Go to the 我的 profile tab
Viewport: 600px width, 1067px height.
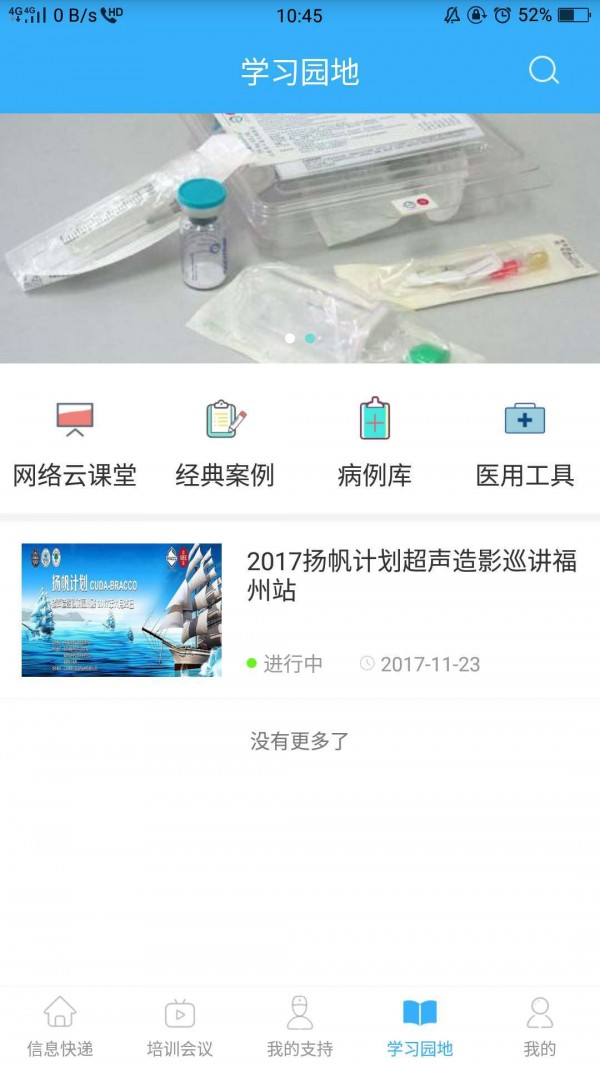pyautogui.click(x=540, y=1026)
